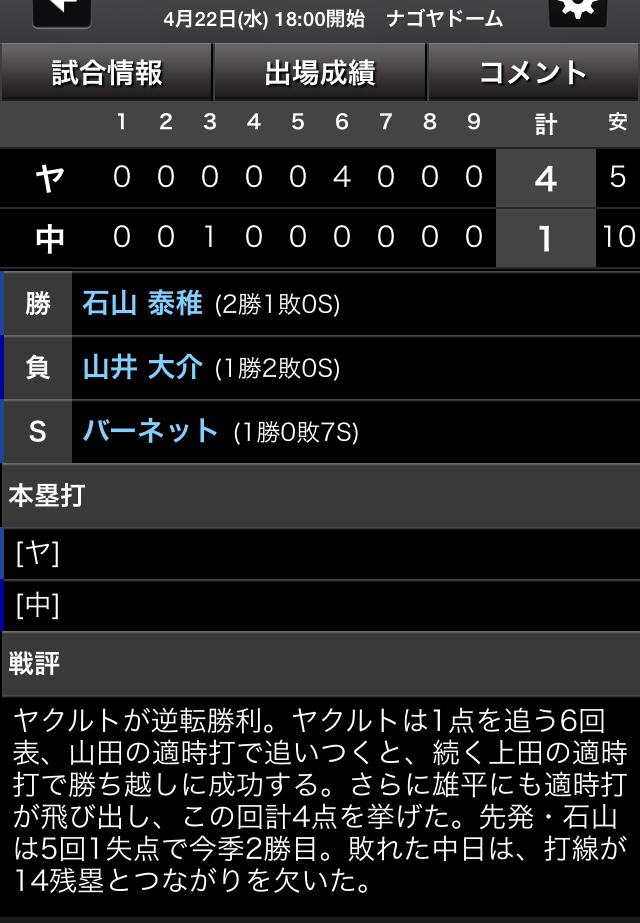Open the コメント tab
The width and height of the screenshot is (640, 923).
533,73
